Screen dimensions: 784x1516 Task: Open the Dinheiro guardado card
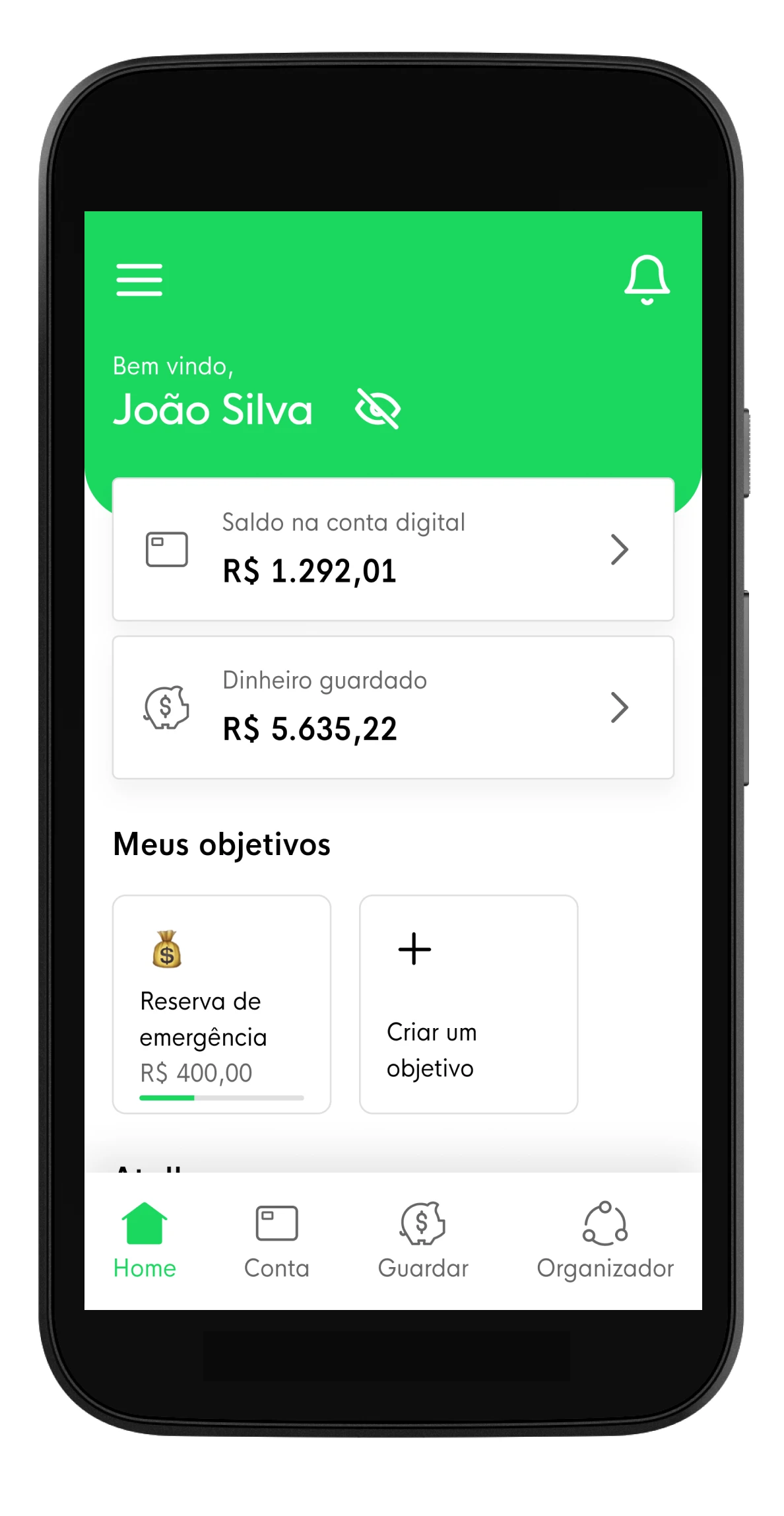[x=393, y=707]
